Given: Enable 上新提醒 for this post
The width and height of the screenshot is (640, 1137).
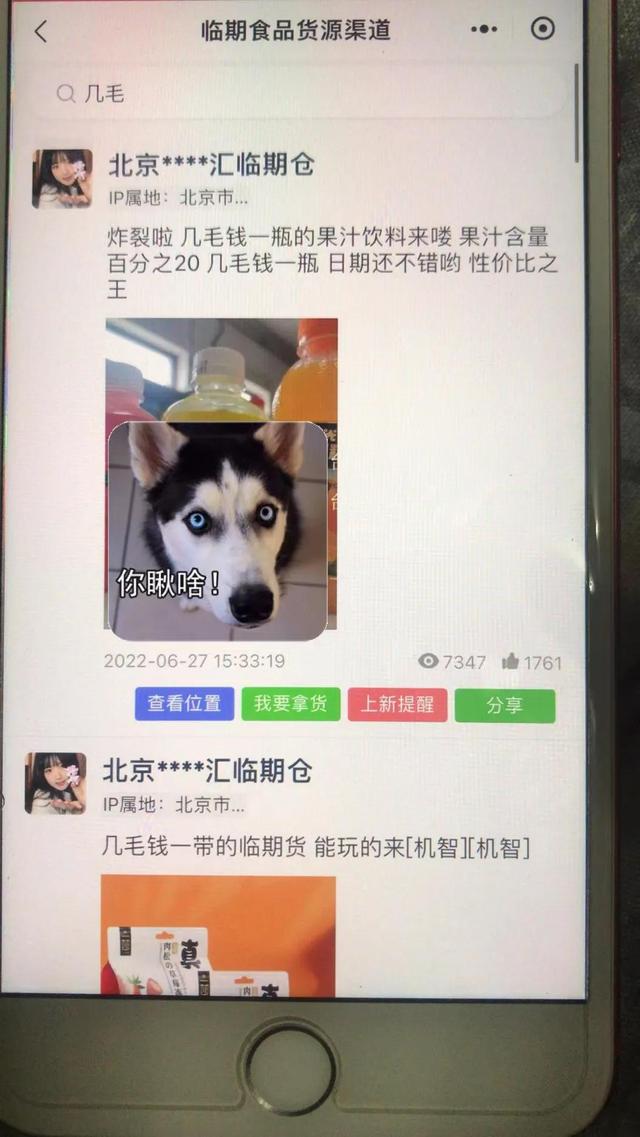Looking at the screenshot, I should tap(397, 704).
